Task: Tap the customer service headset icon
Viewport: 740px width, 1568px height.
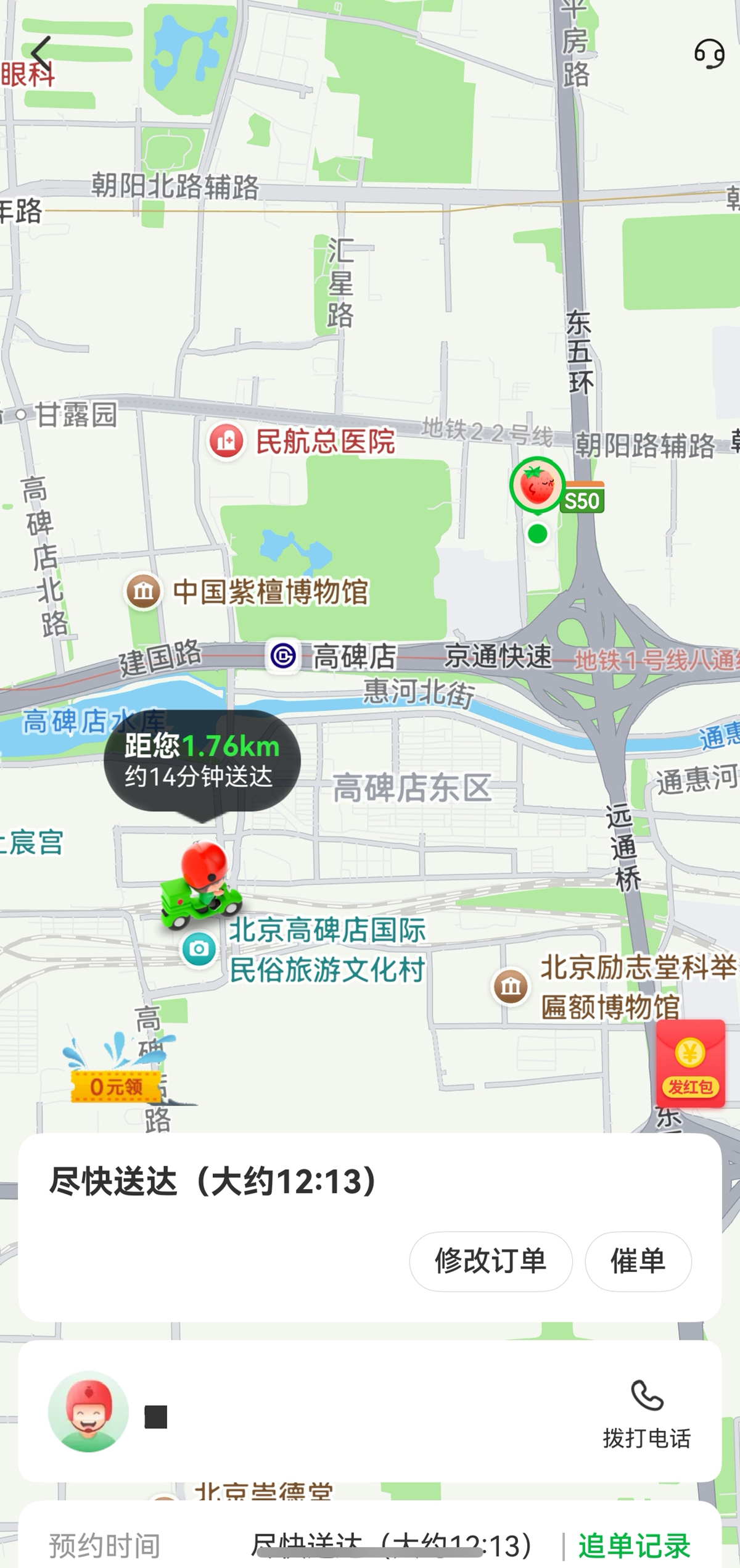Action: click(710, 54)
